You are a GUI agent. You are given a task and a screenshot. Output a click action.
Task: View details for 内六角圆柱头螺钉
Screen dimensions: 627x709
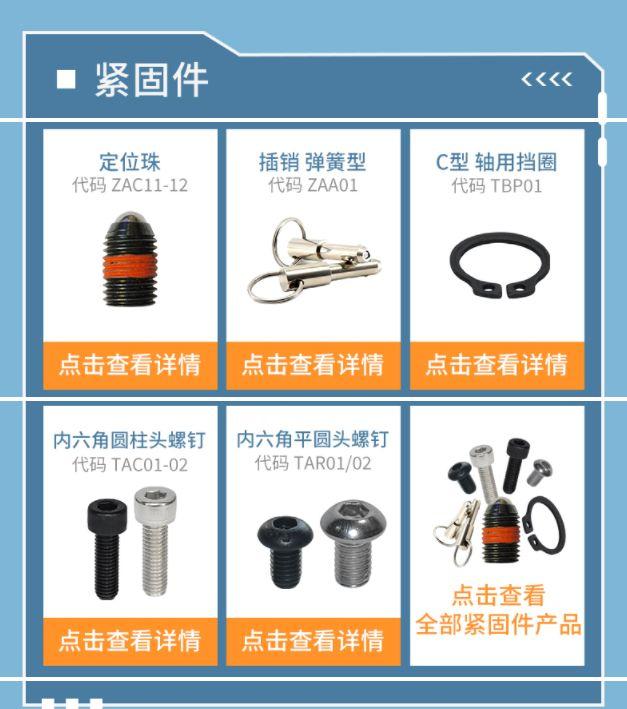click(x=129, y=640)
